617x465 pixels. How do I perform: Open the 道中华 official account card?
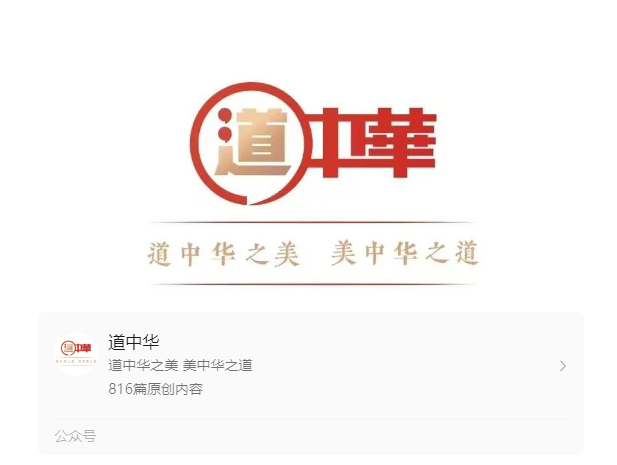(310, 365)
